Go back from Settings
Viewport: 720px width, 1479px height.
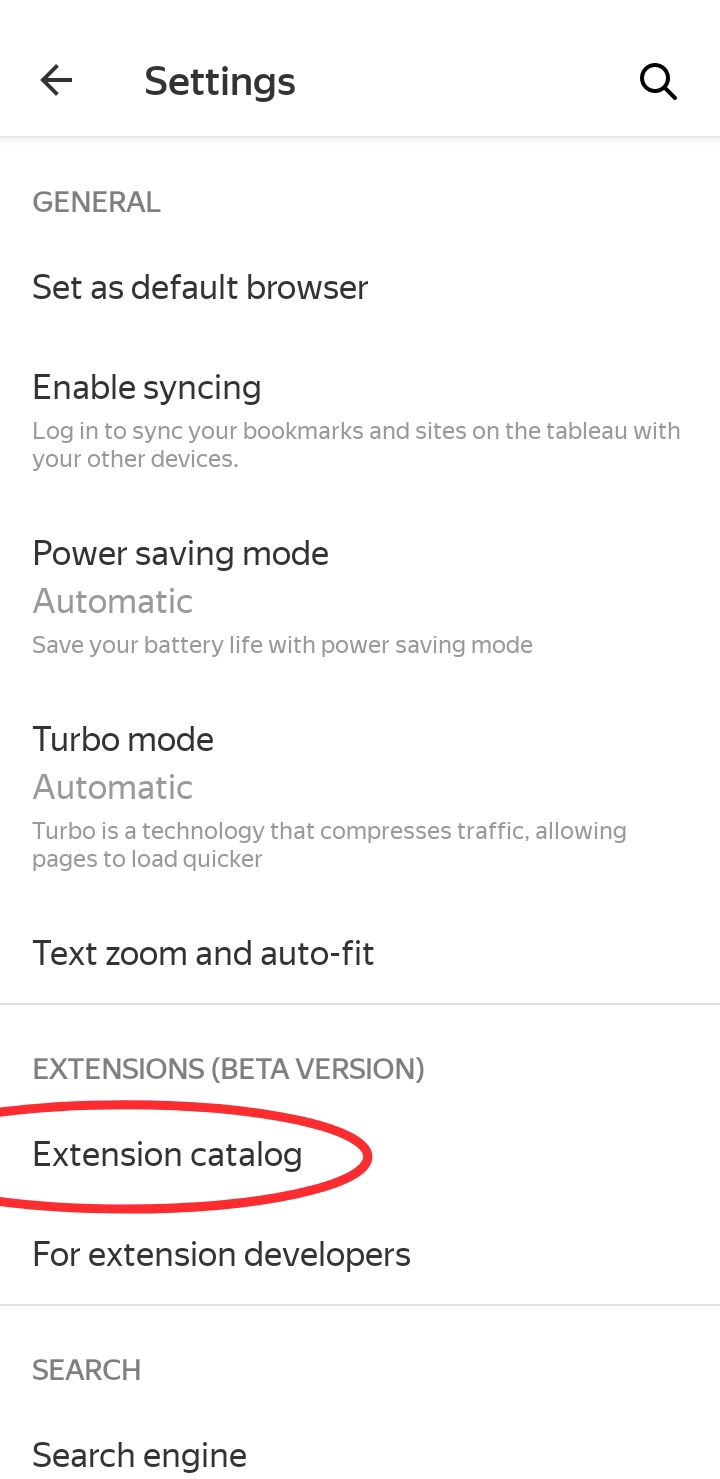point(56,81)
